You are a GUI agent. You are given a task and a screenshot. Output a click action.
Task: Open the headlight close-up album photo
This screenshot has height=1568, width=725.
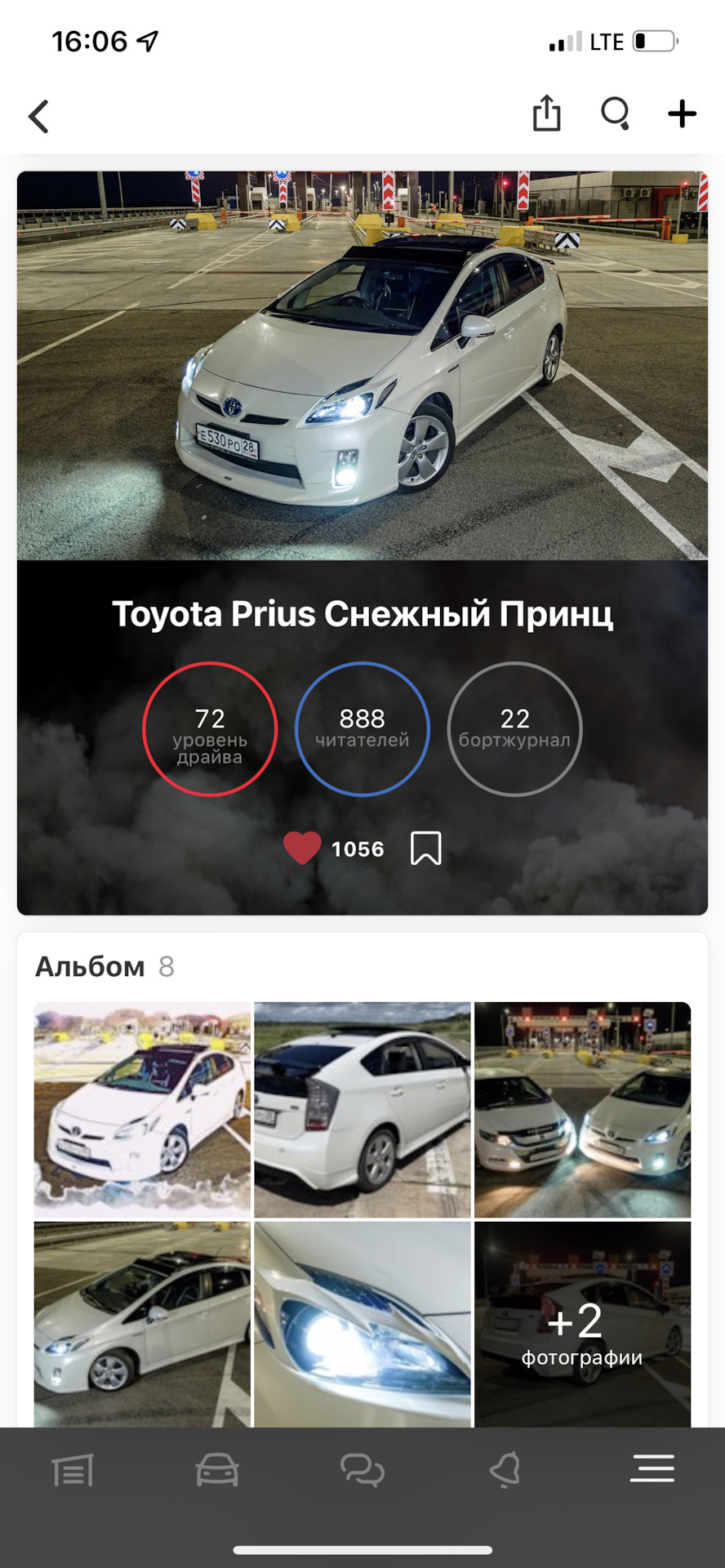362,1323
